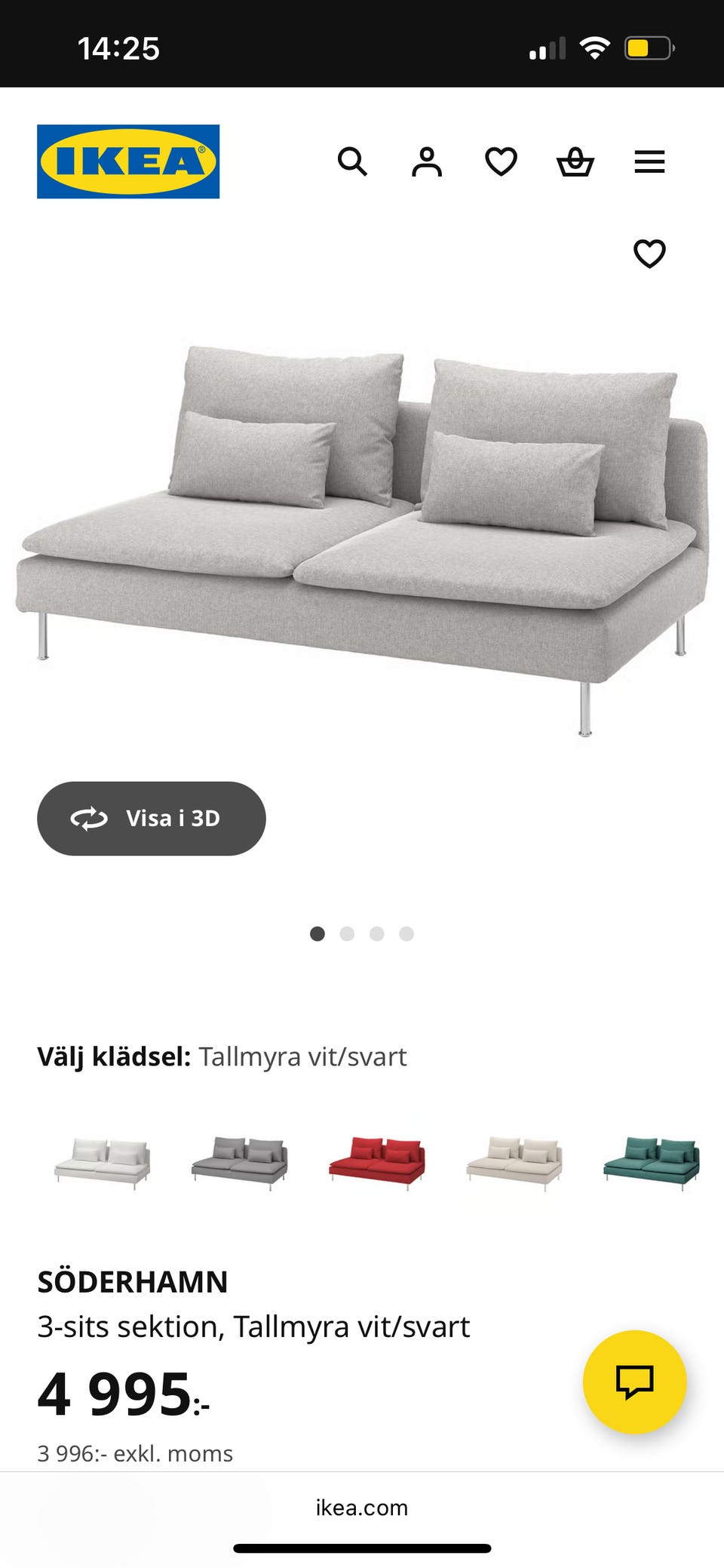
Task: Tap the ikea.com address bar
Action: pos(361,1508)
